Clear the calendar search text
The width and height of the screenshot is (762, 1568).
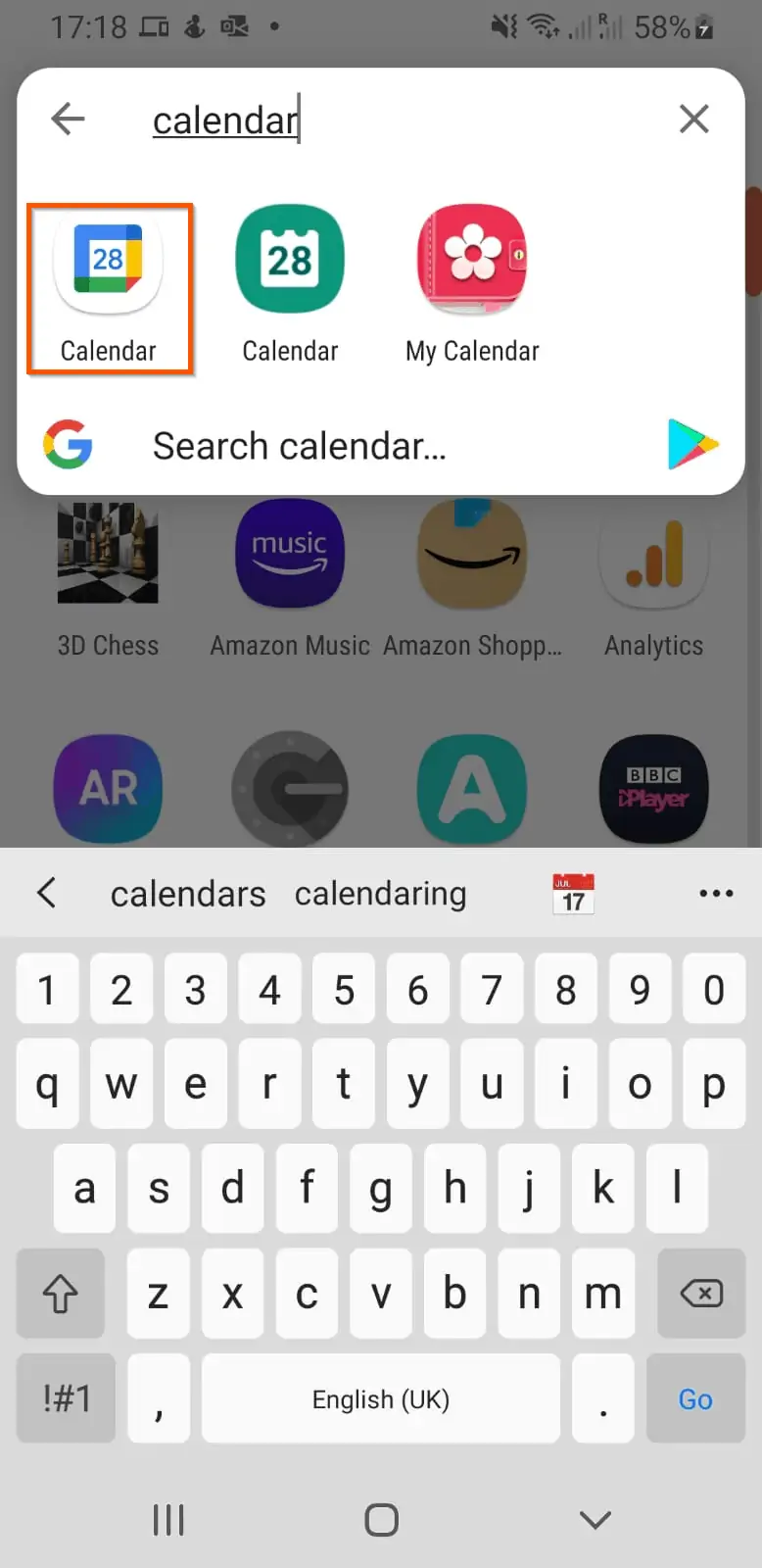click(x=693, y=120)
